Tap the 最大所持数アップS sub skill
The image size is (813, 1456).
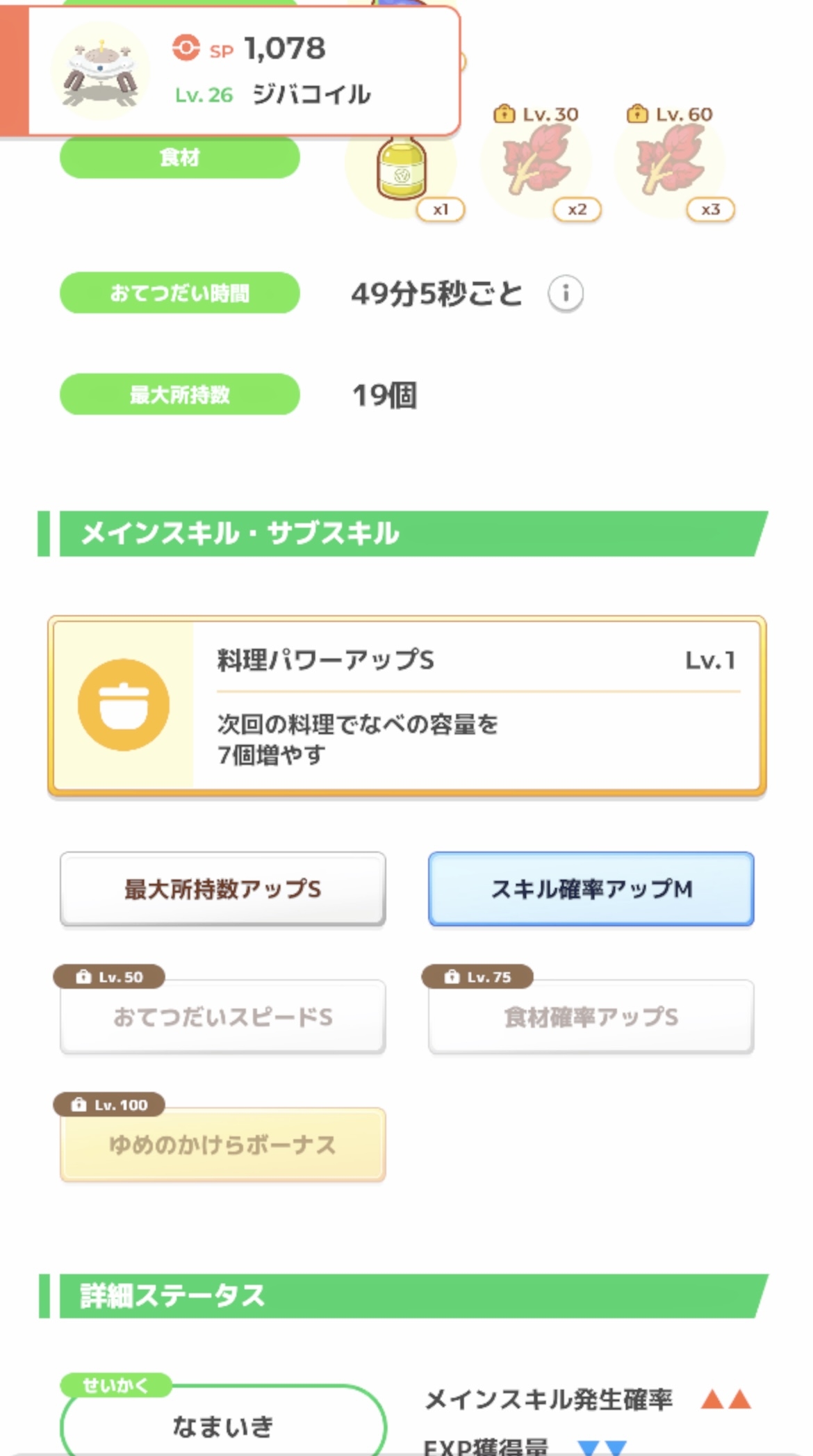point(223,889)
